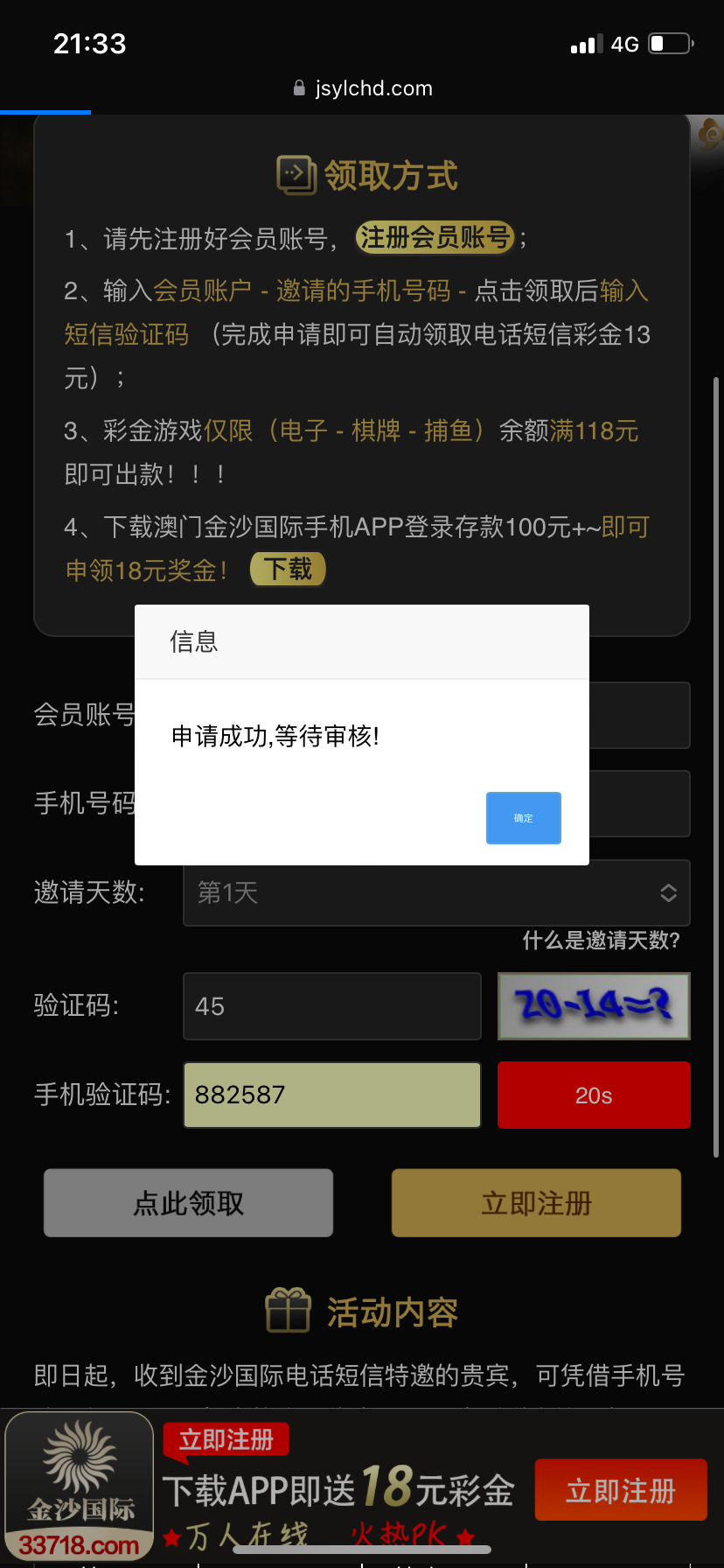Image resolution: width=724 pixels, height=1568 pixels.
Task: Open 什么是邀请天数? help link
Action: pos(601,941)
